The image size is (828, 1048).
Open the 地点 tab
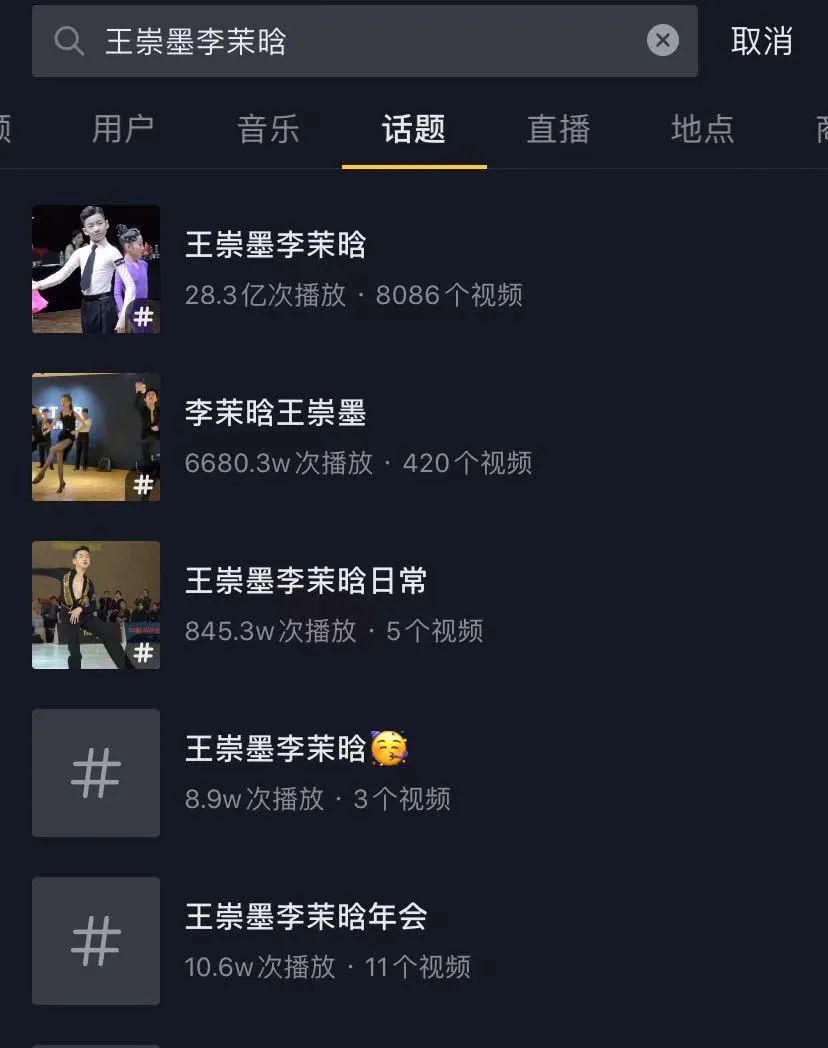coord(702,129)
